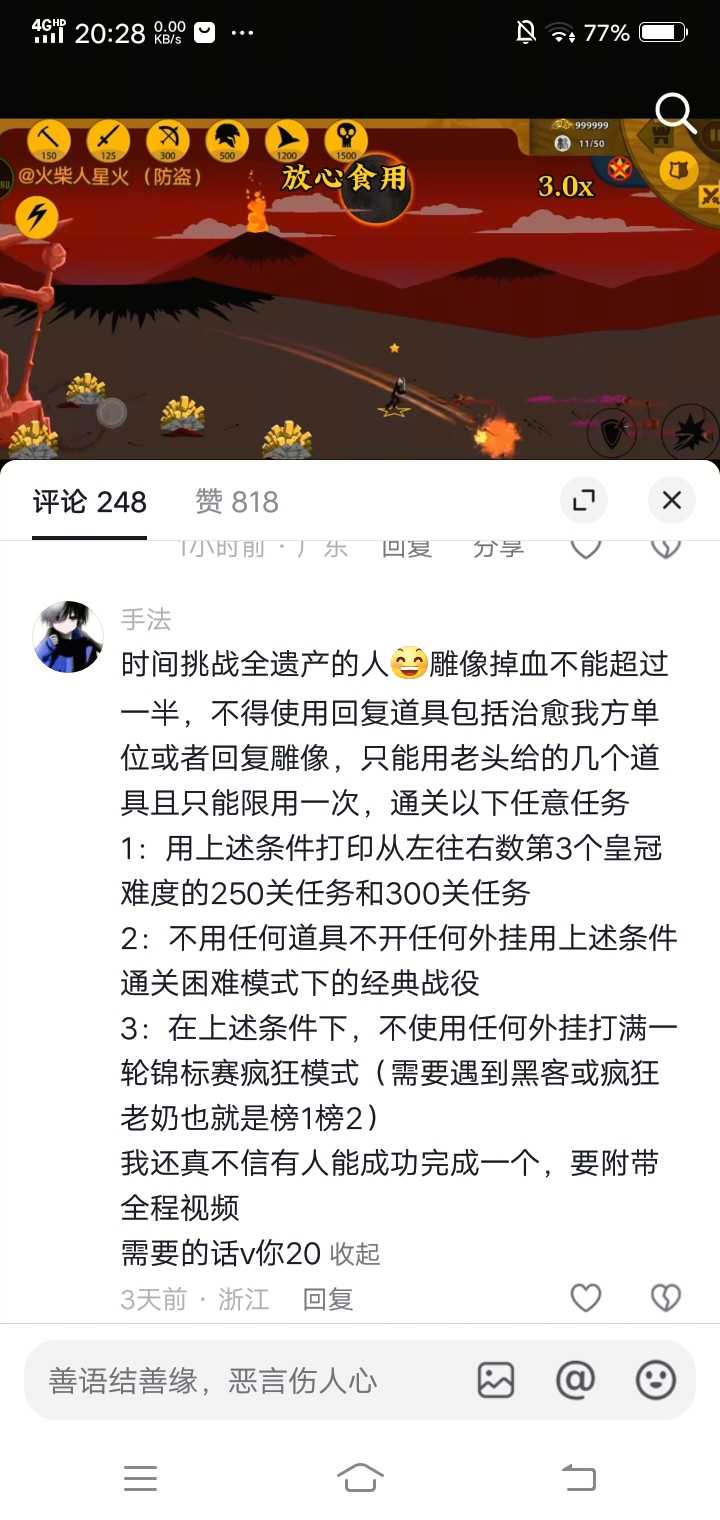Viewport: 720px width, 1520px height.
Task: Open the emoji picker
Action: tap(656, 1381)
